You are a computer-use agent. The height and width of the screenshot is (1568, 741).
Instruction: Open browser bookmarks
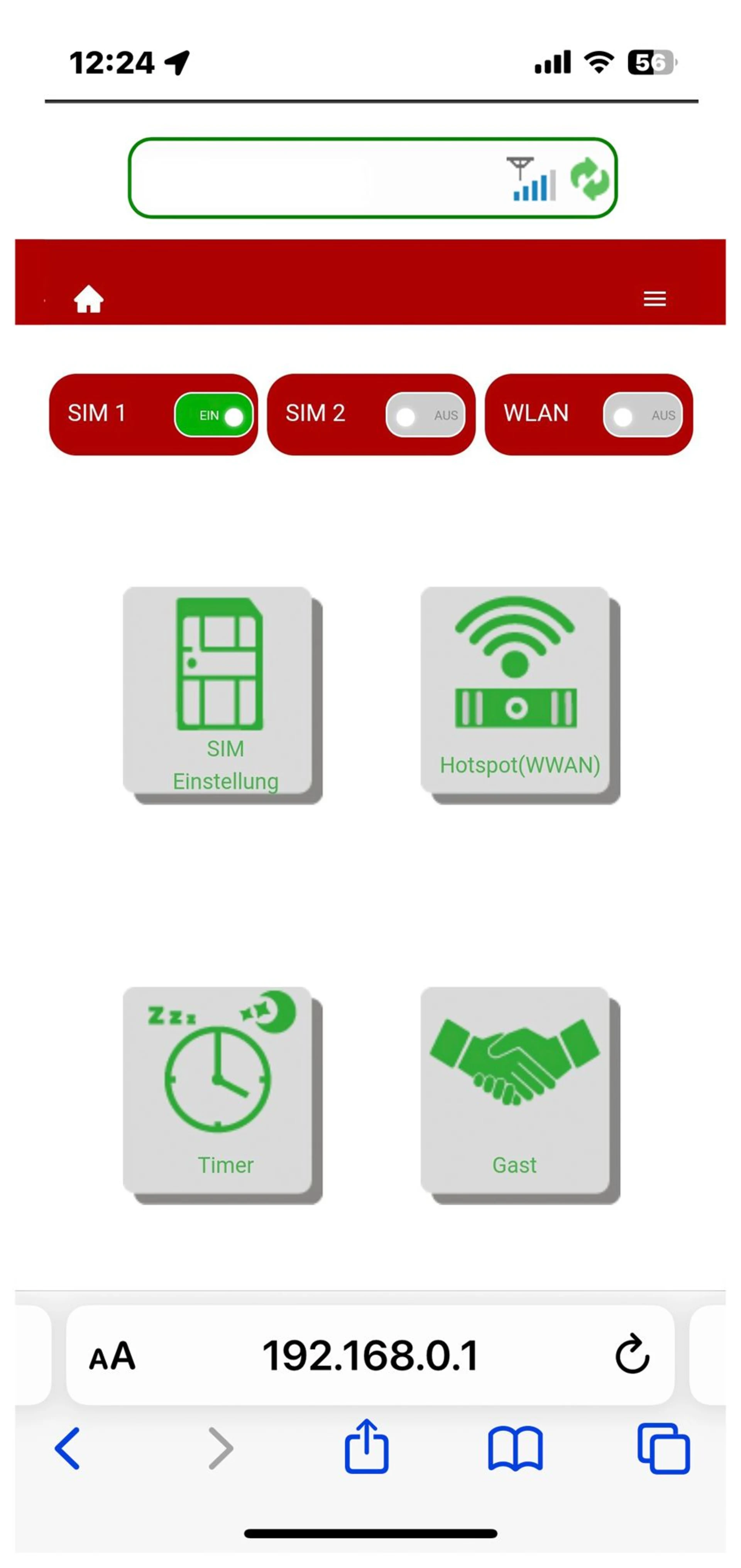pyautogui.click(x=515, y=1449)
